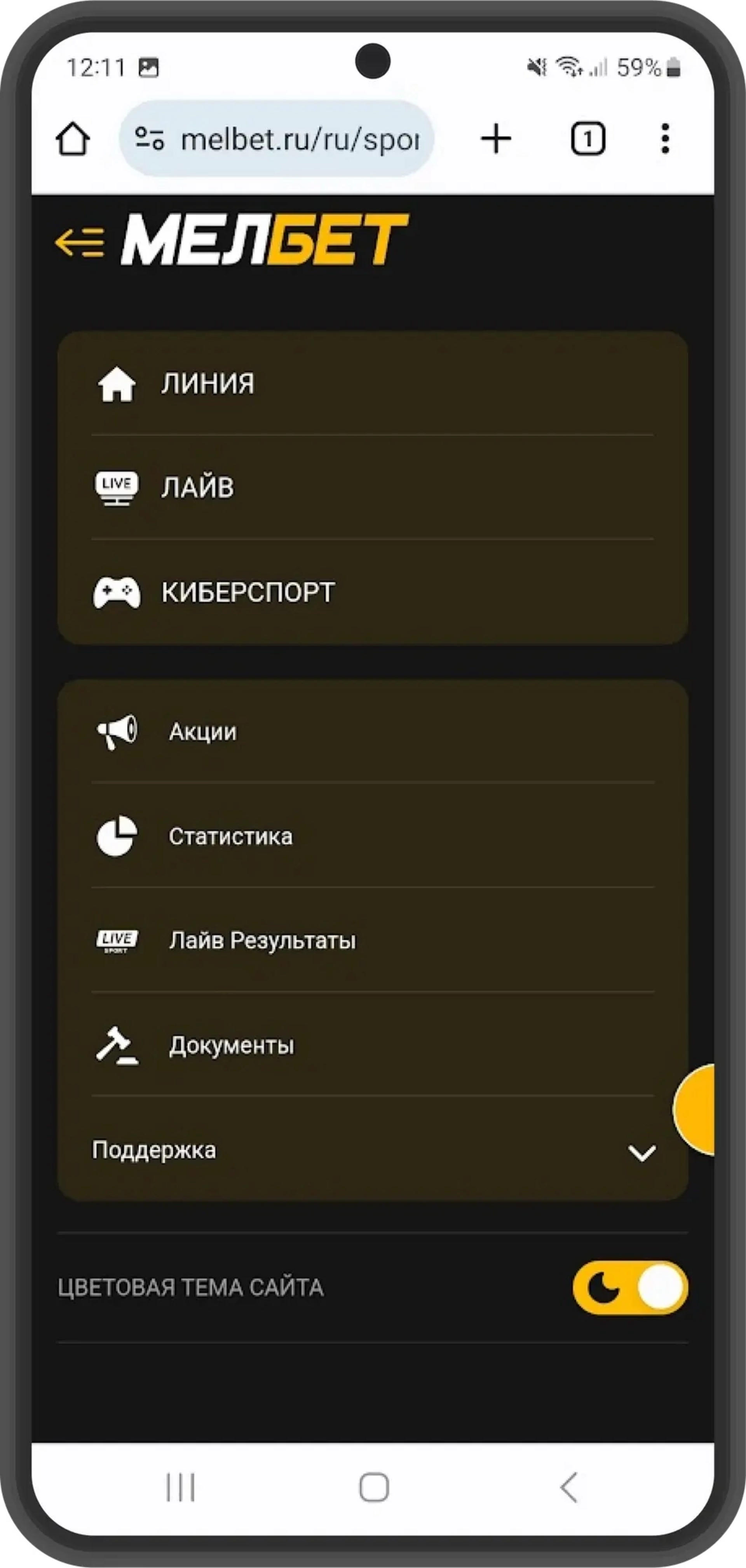Tap the yellow floating button at the edge
The height and width of the screenshot is (1568, 746).
click(x=697, y=1109)
